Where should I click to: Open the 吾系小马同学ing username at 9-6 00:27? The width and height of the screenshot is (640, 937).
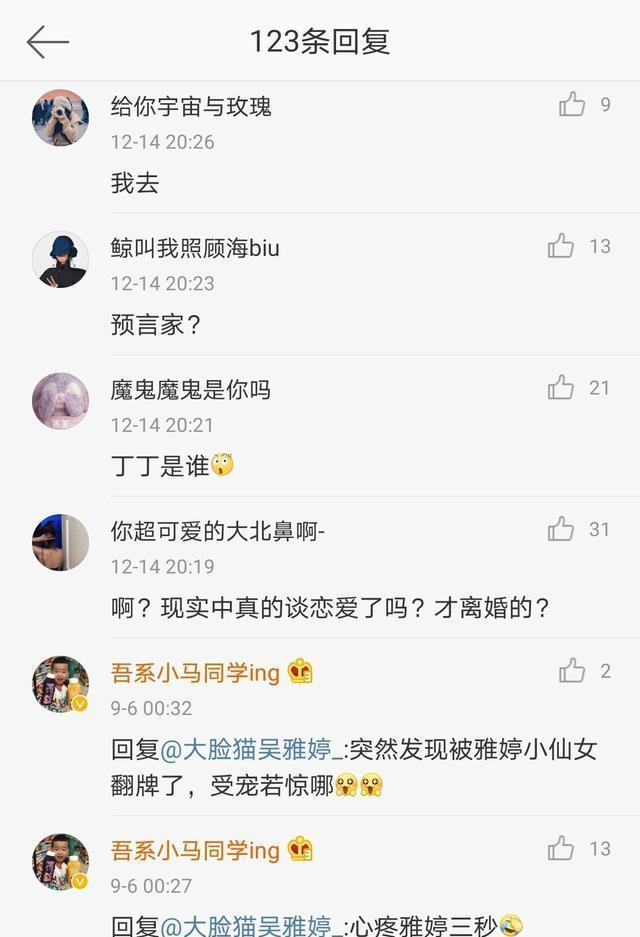pyautogui.click(x=195, y=850)
